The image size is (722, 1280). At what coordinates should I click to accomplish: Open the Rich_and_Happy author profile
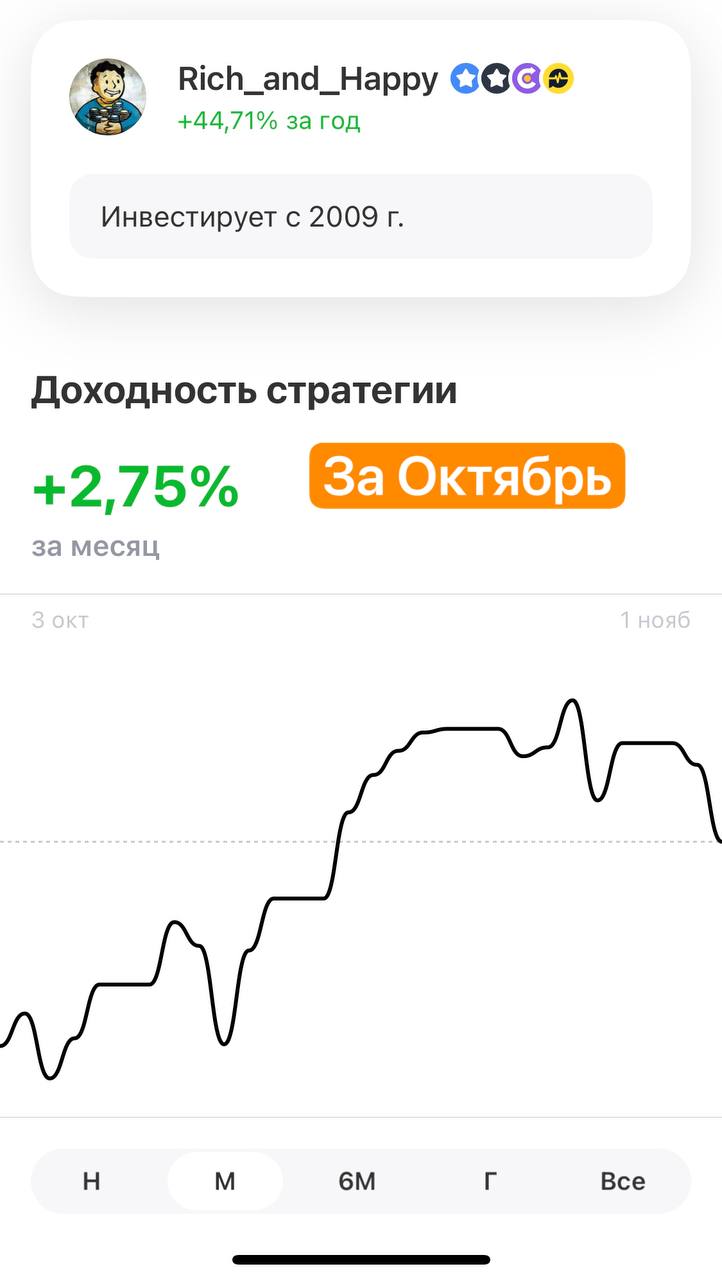[307, 80]
